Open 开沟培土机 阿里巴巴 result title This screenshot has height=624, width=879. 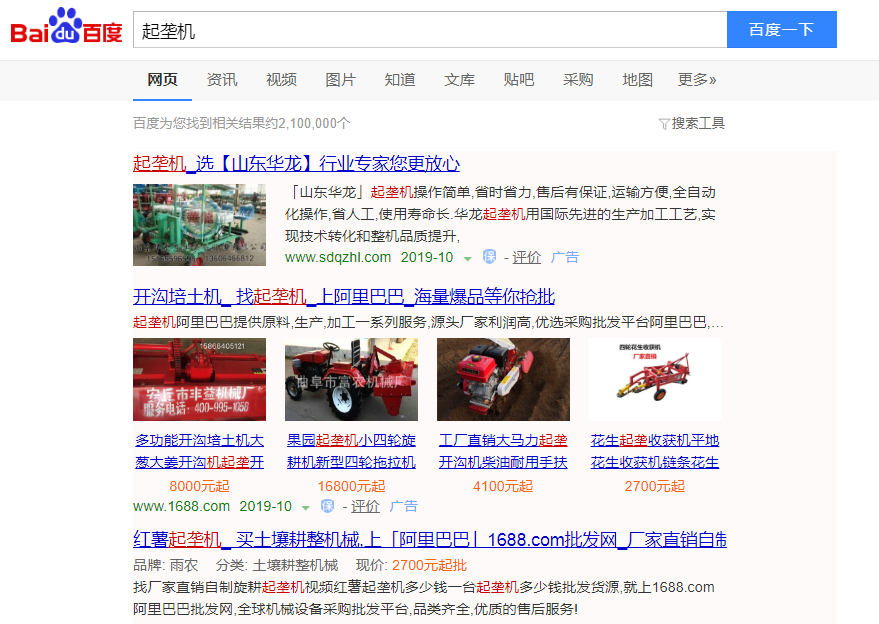(x=343, y=297)
